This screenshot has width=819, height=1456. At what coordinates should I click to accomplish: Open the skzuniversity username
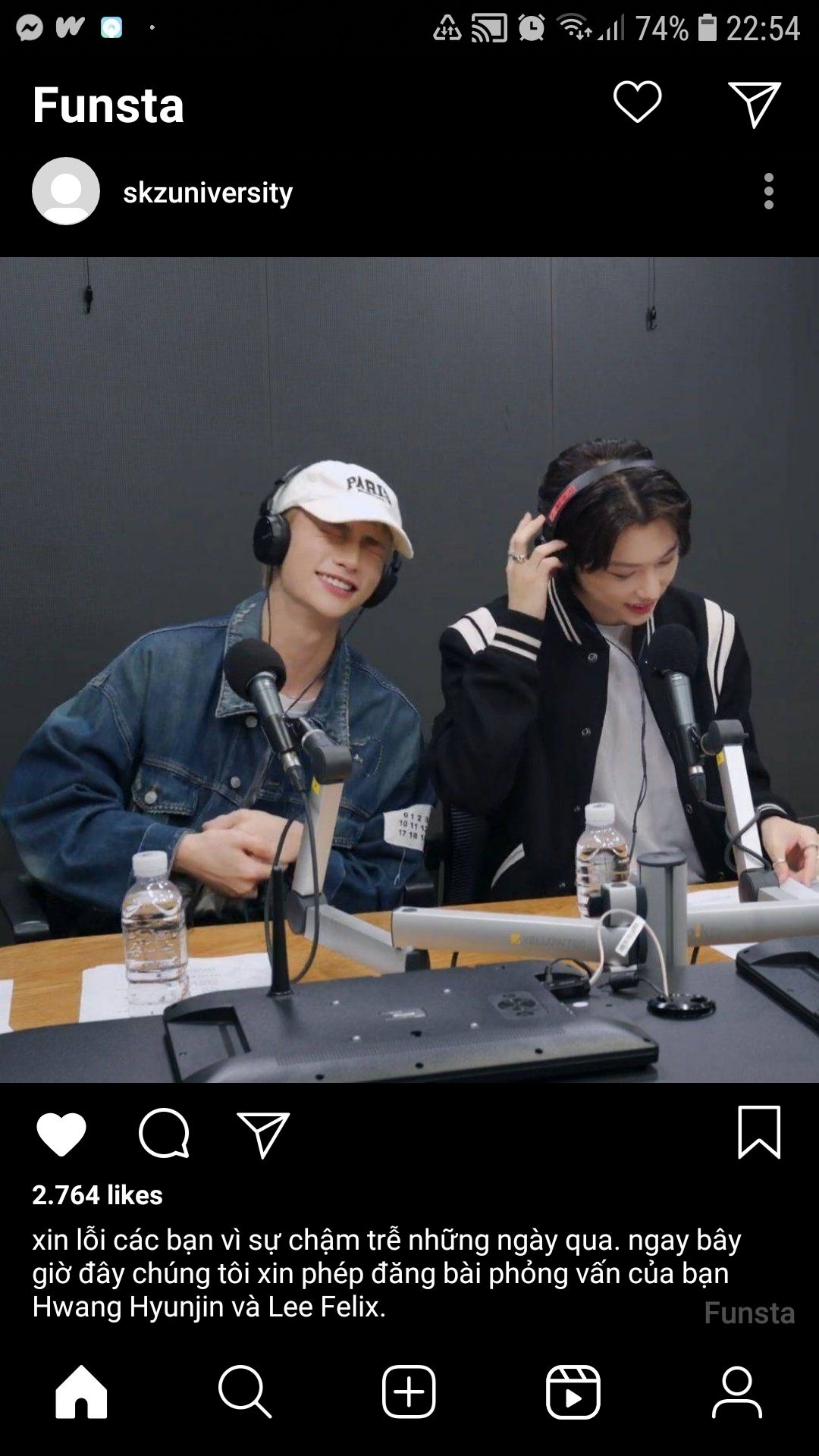[208, 193]
